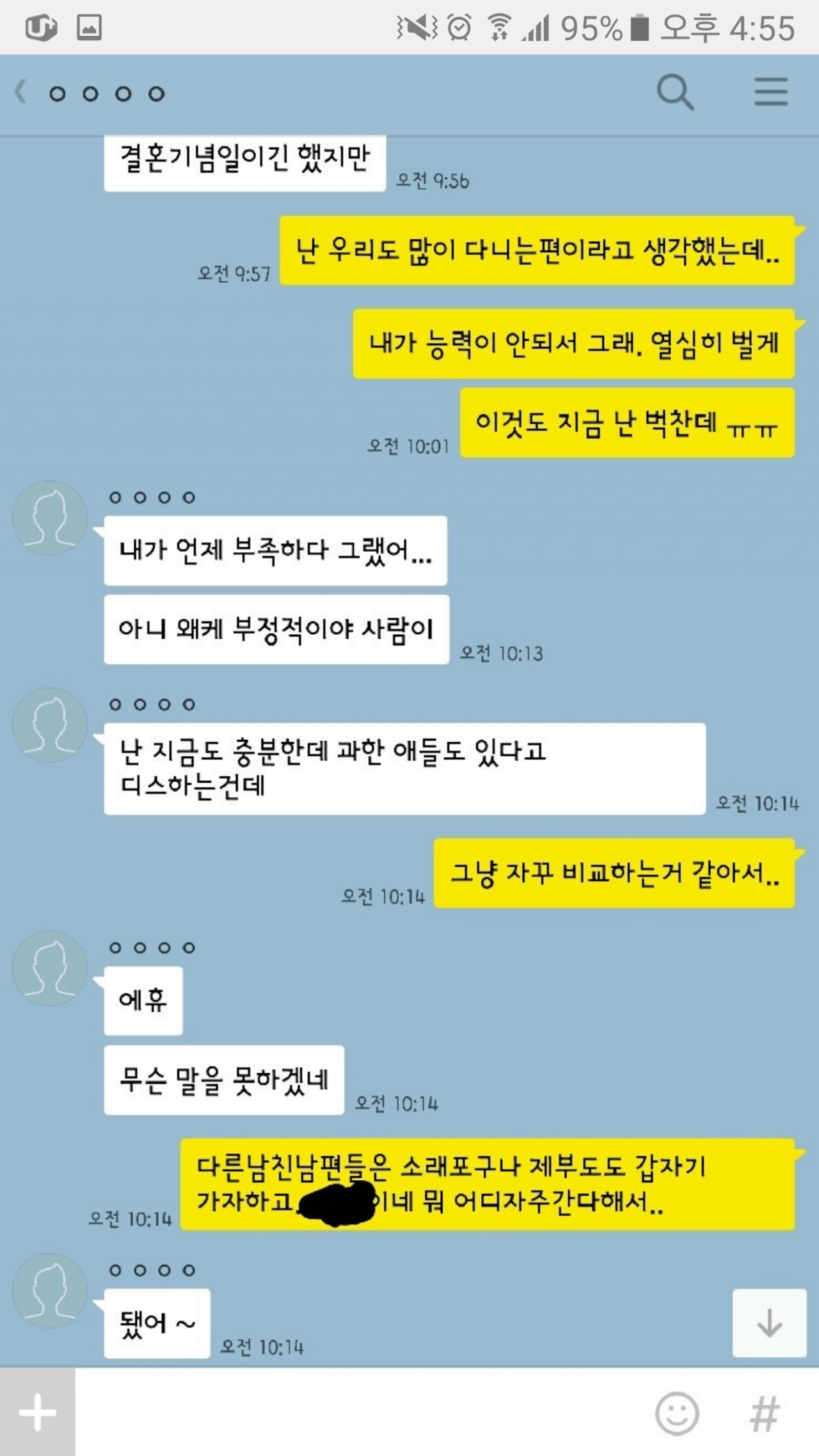Screen dimensions: 819x1456
Task: Jump to the latest message
Action: click(x=769, y=1322)
